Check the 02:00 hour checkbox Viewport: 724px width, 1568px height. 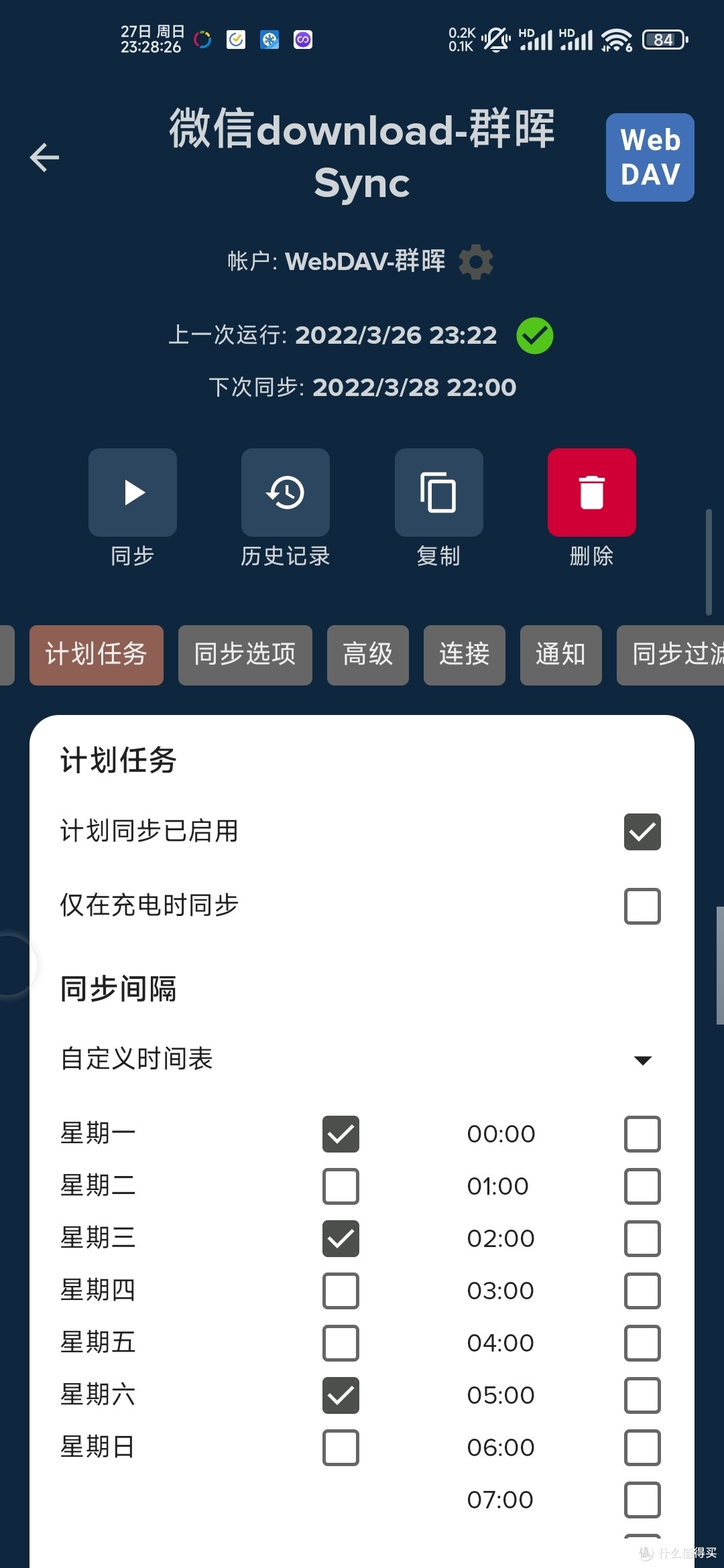click(x=642, y=1239)
